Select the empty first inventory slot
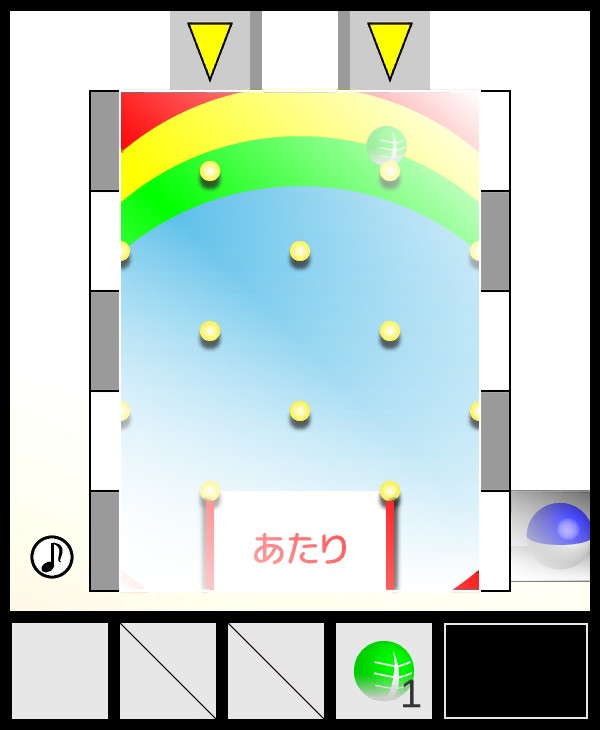The height and width of the screenshot is (730, 600). point(60,671)
